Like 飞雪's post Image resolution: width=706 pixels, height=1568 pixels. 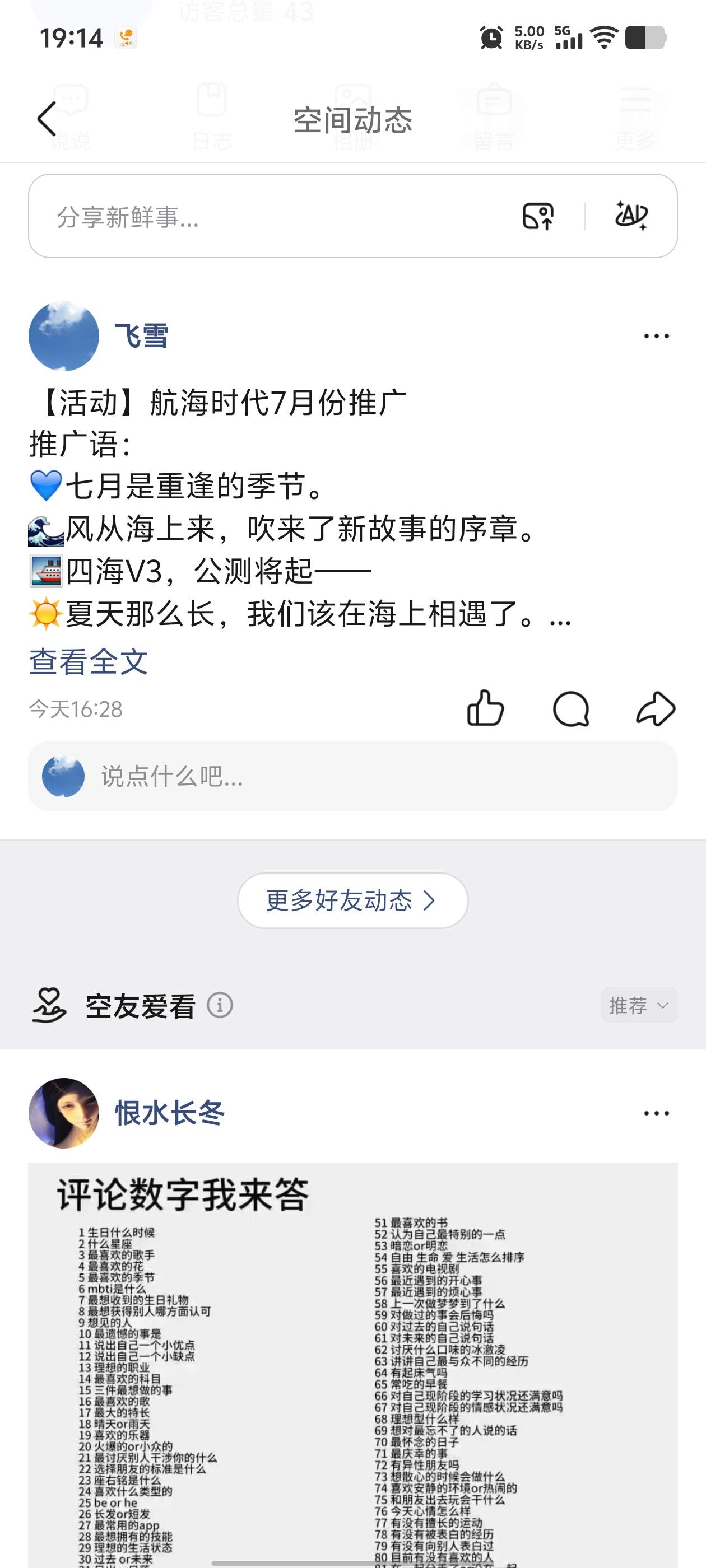coord(485,708)
